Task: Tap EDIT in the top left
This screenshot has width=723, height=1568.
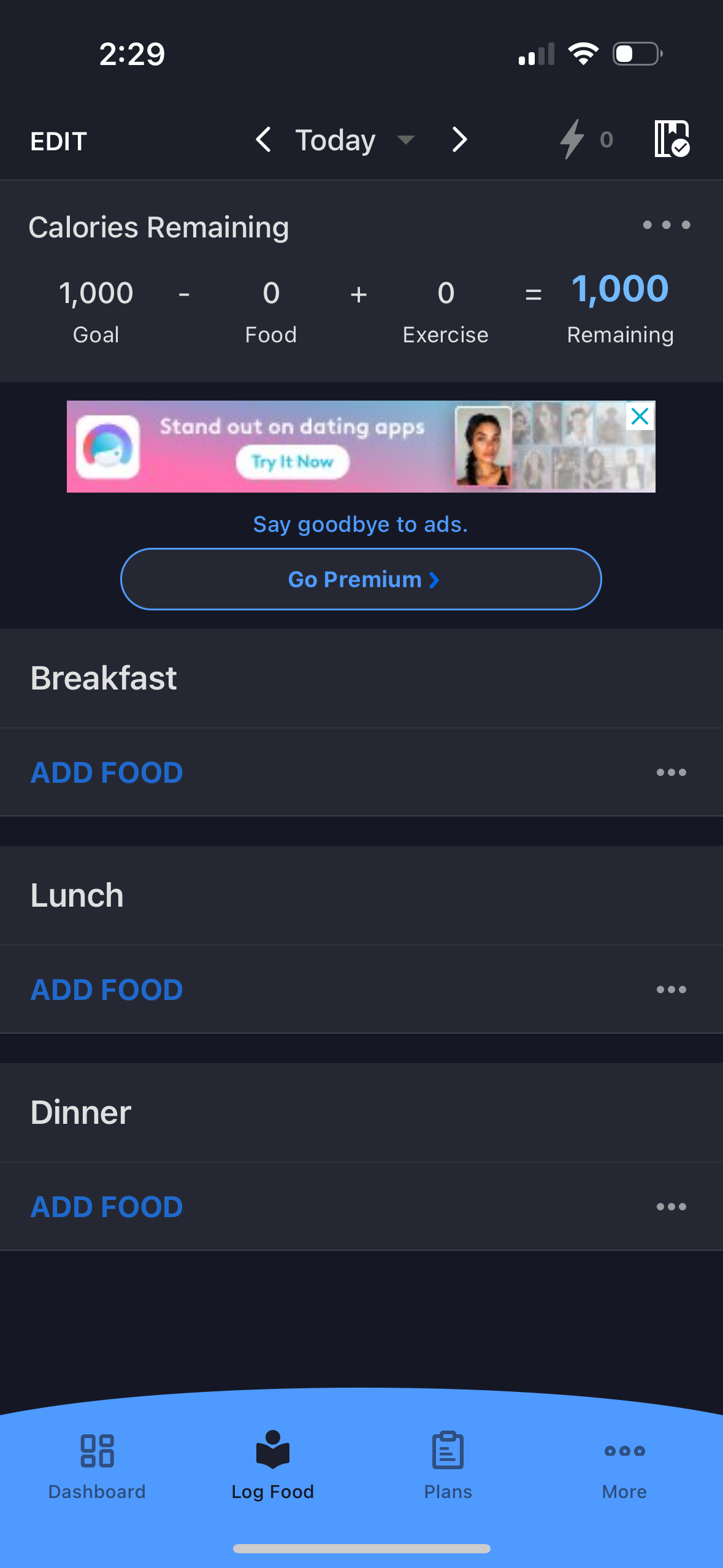Action: (x=57, y=141)
